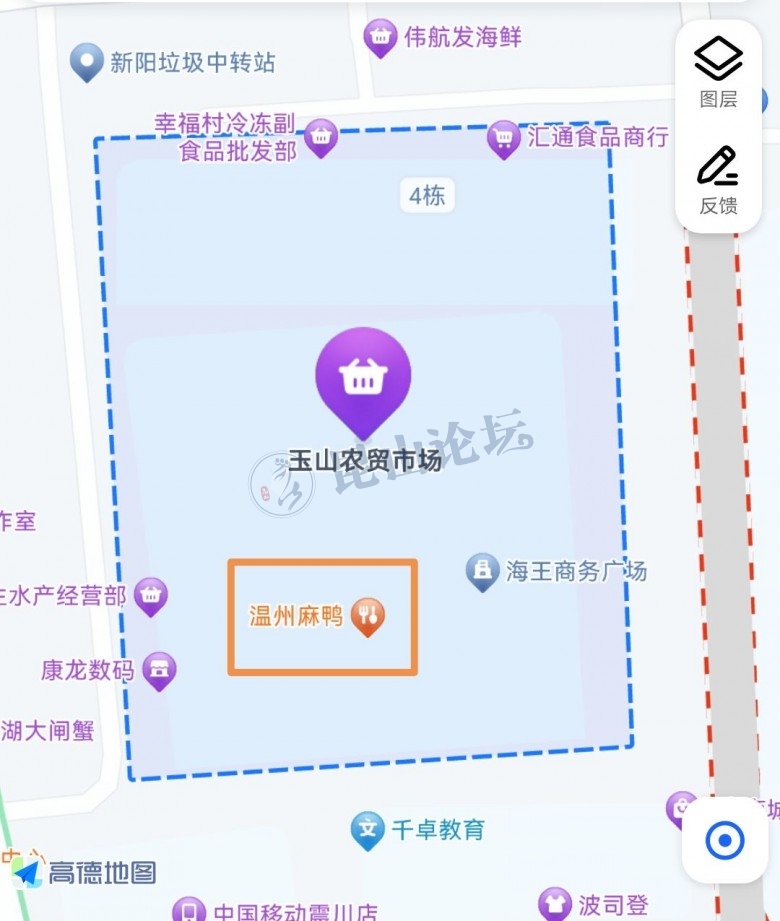This screenshot has height=921, width=780.
Task: Select the 千卓教育 marker
Action: click(x=368, y=829)
